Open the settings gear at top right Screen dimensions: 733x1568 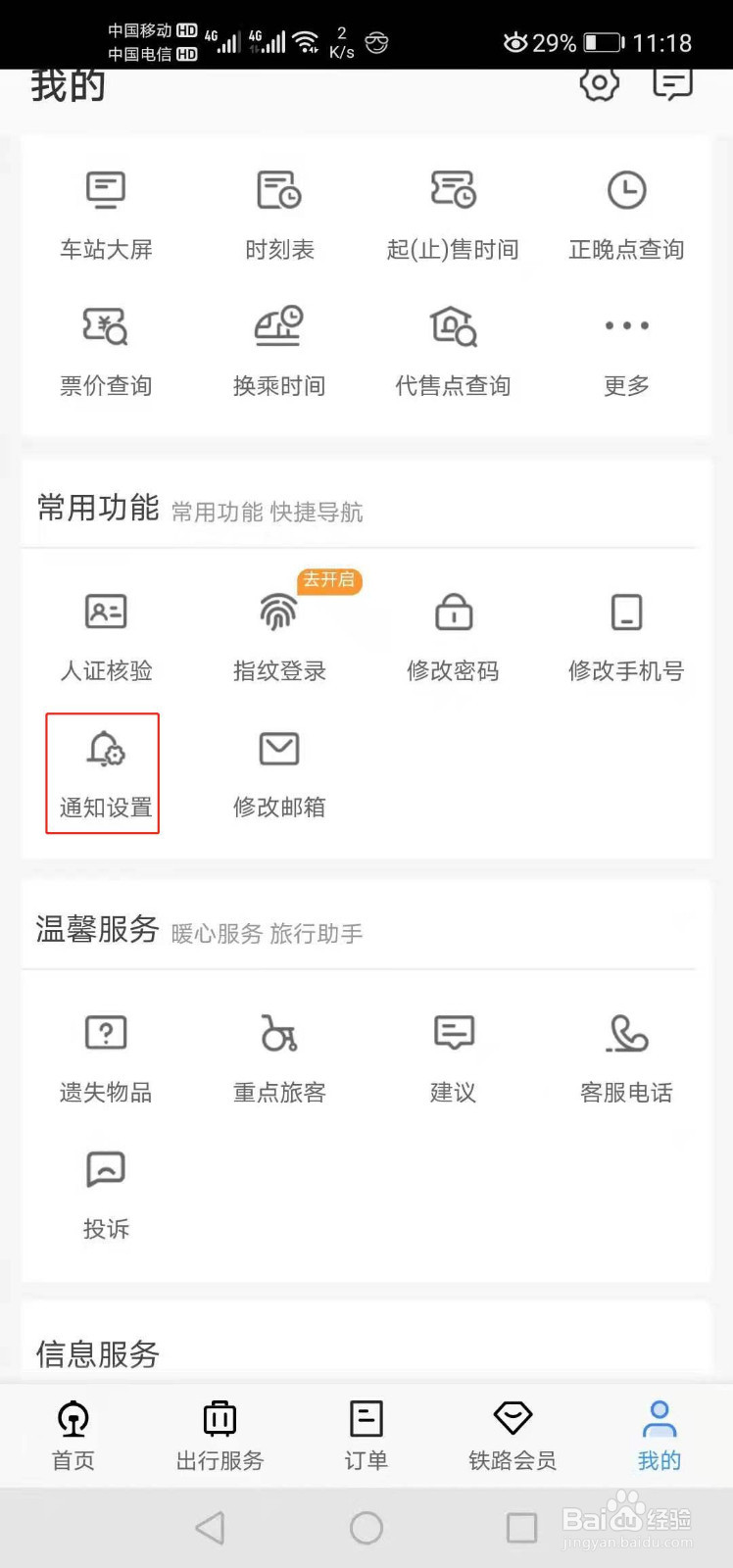[599, 85]
